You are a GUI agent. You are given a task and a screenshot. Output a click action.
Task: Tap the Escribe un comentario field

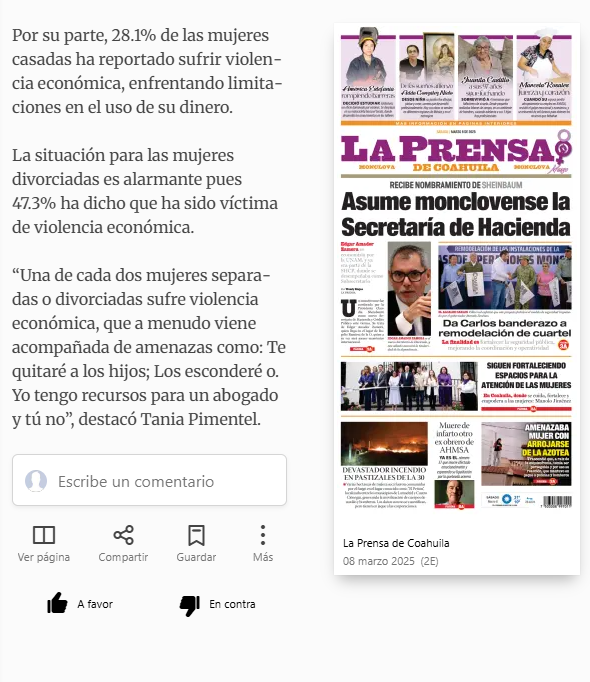(x=149, y=480)
